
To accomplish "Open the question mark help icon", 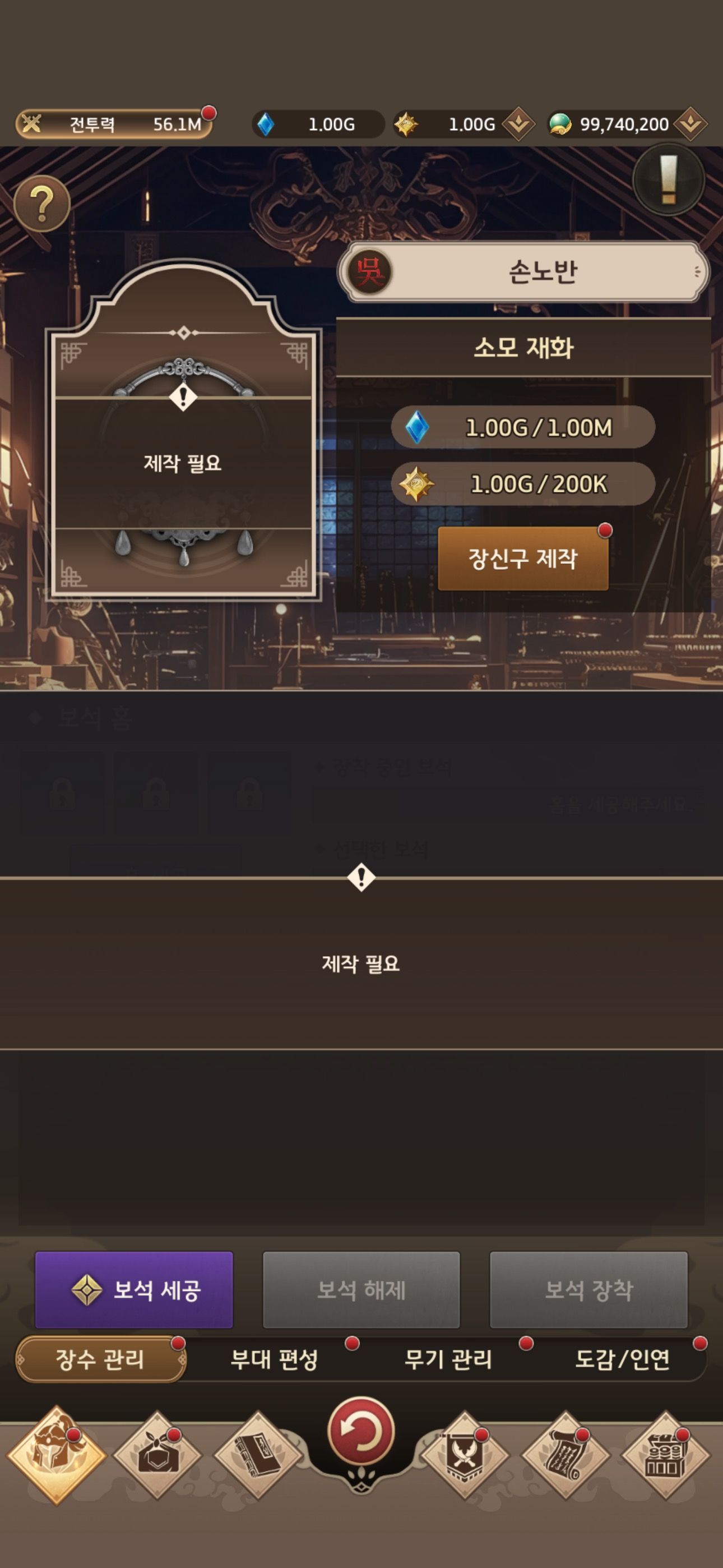I will [x=41, y=204].
